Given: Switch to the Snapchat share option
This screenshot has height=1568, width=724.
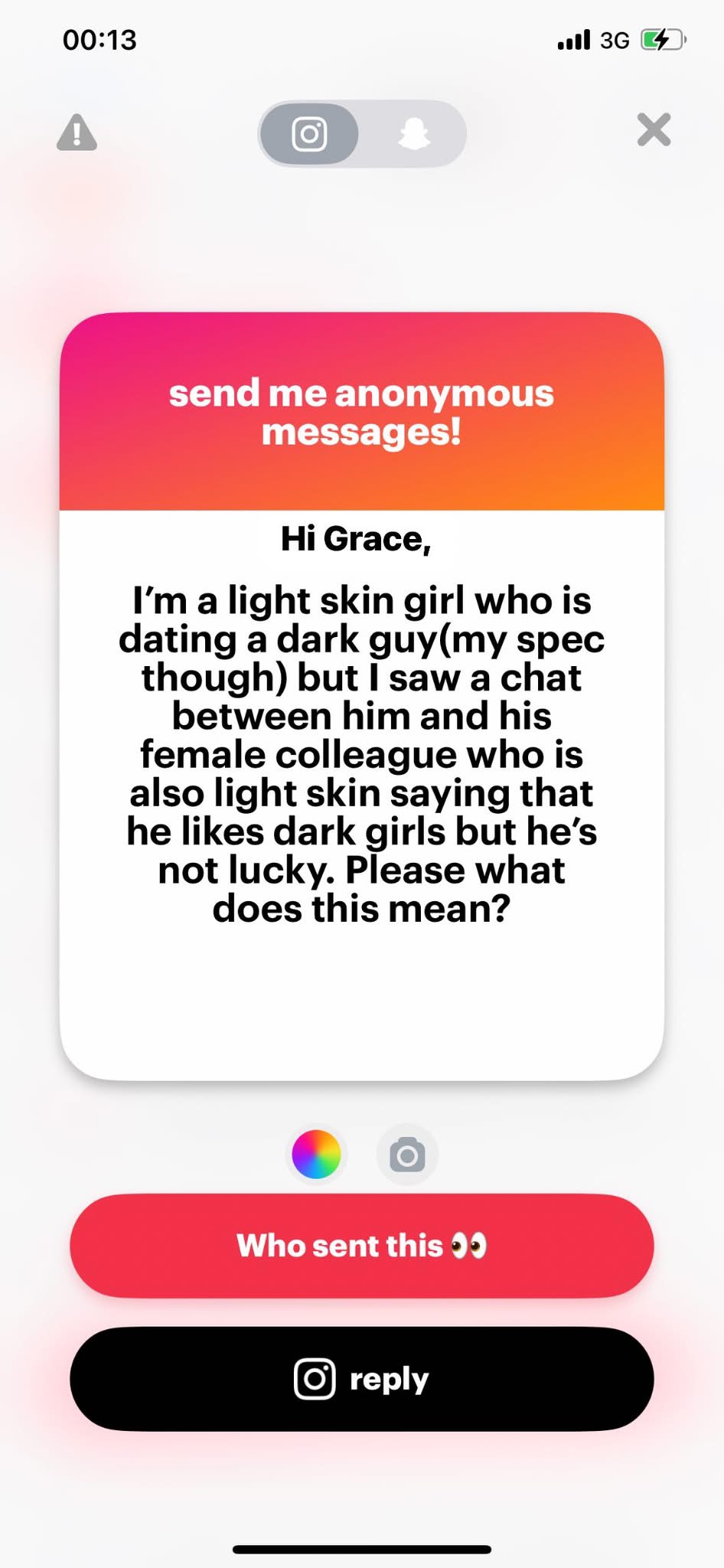Looking at the screenshot, I should 414,134.
